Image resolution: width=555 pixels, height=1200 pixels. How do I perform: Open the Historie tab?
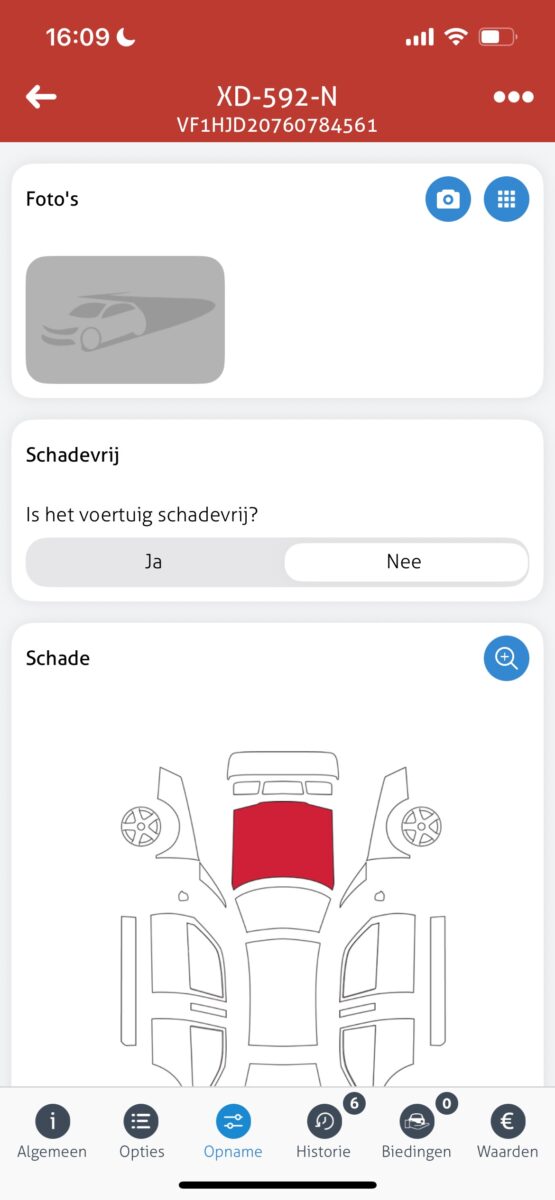click(x=324, y=1132)
